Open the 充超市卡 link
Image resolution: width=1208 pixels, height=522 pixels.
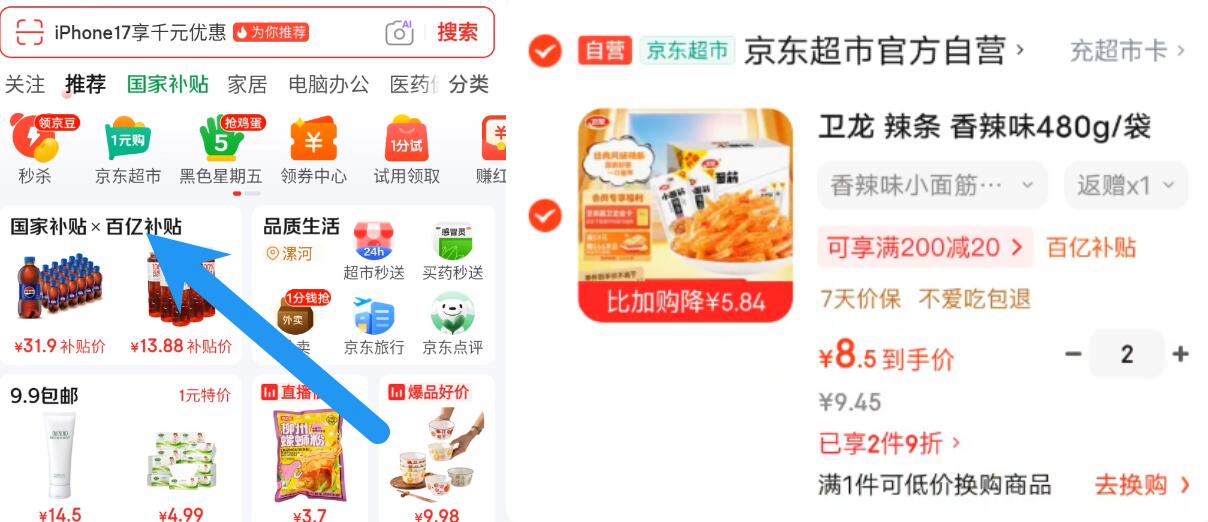pos(1127,50)
